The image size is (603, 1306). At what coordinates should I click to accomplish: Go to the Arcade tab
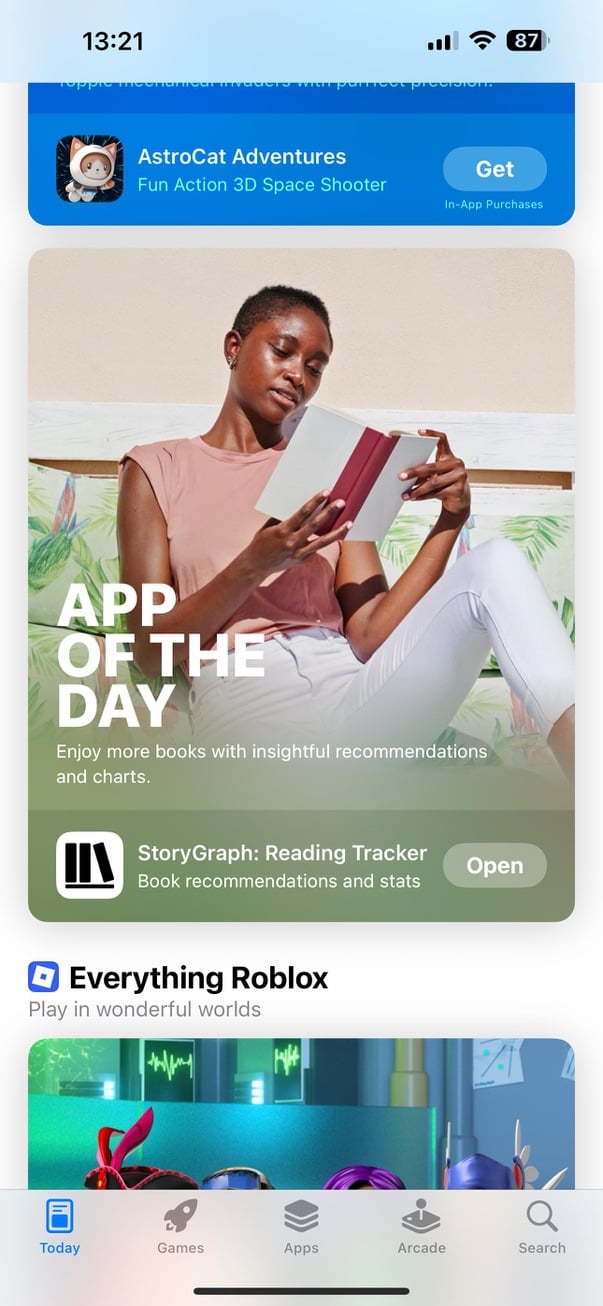[x=421, y=1227]
